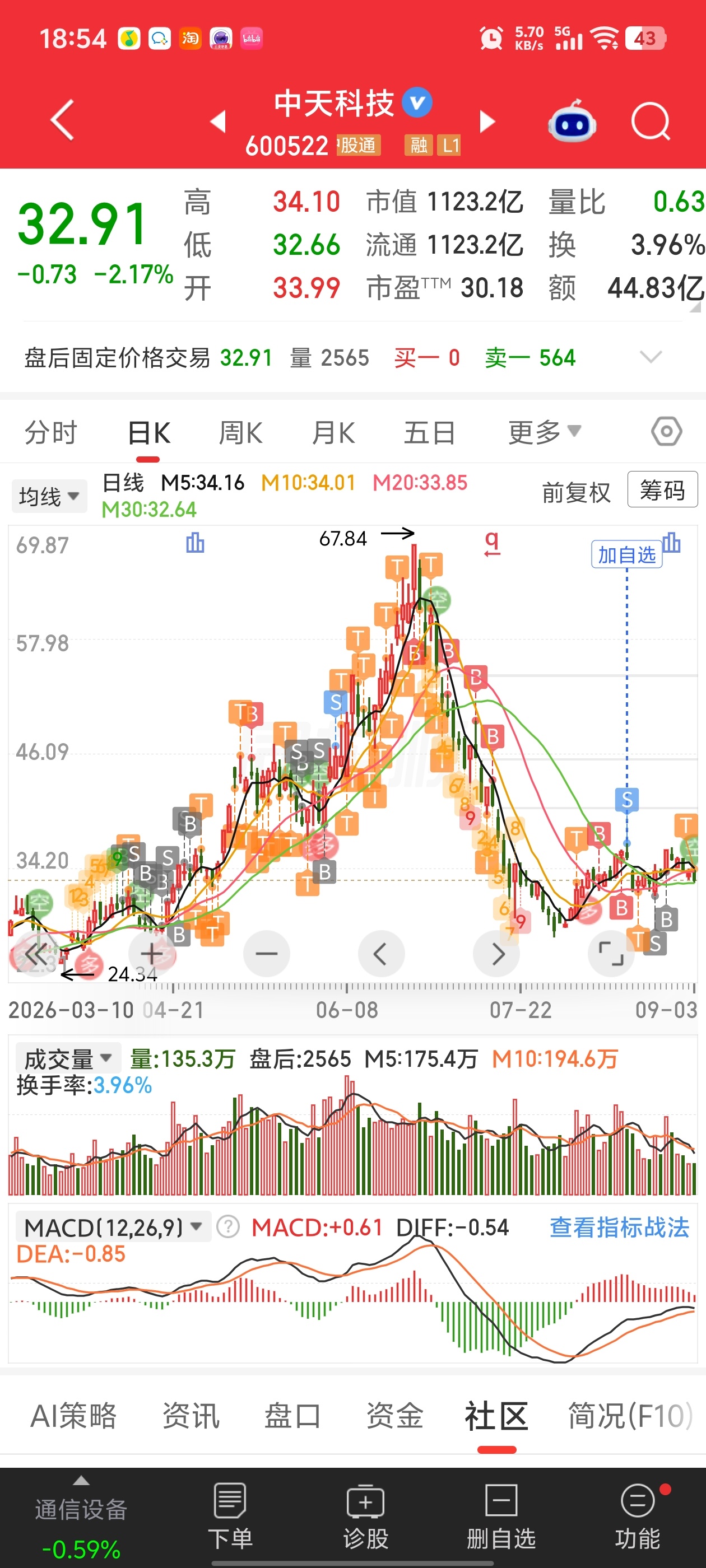Open 查看指标战法 link
Viewport: 706px width, 1568px height.
[x=619, y=1227]
